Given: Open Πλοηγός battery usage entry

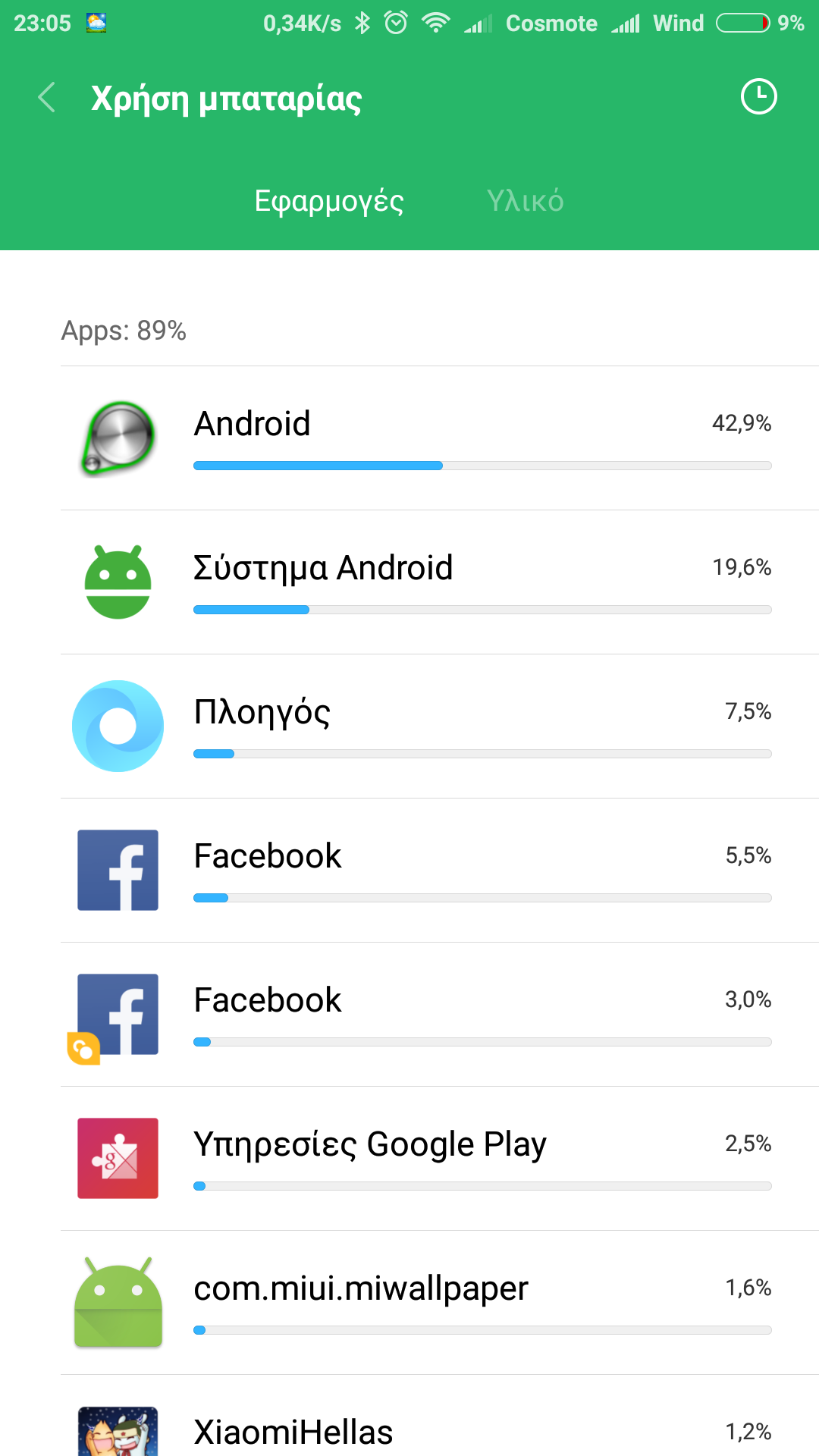Looking at the screenshot, I should [440, 726].
